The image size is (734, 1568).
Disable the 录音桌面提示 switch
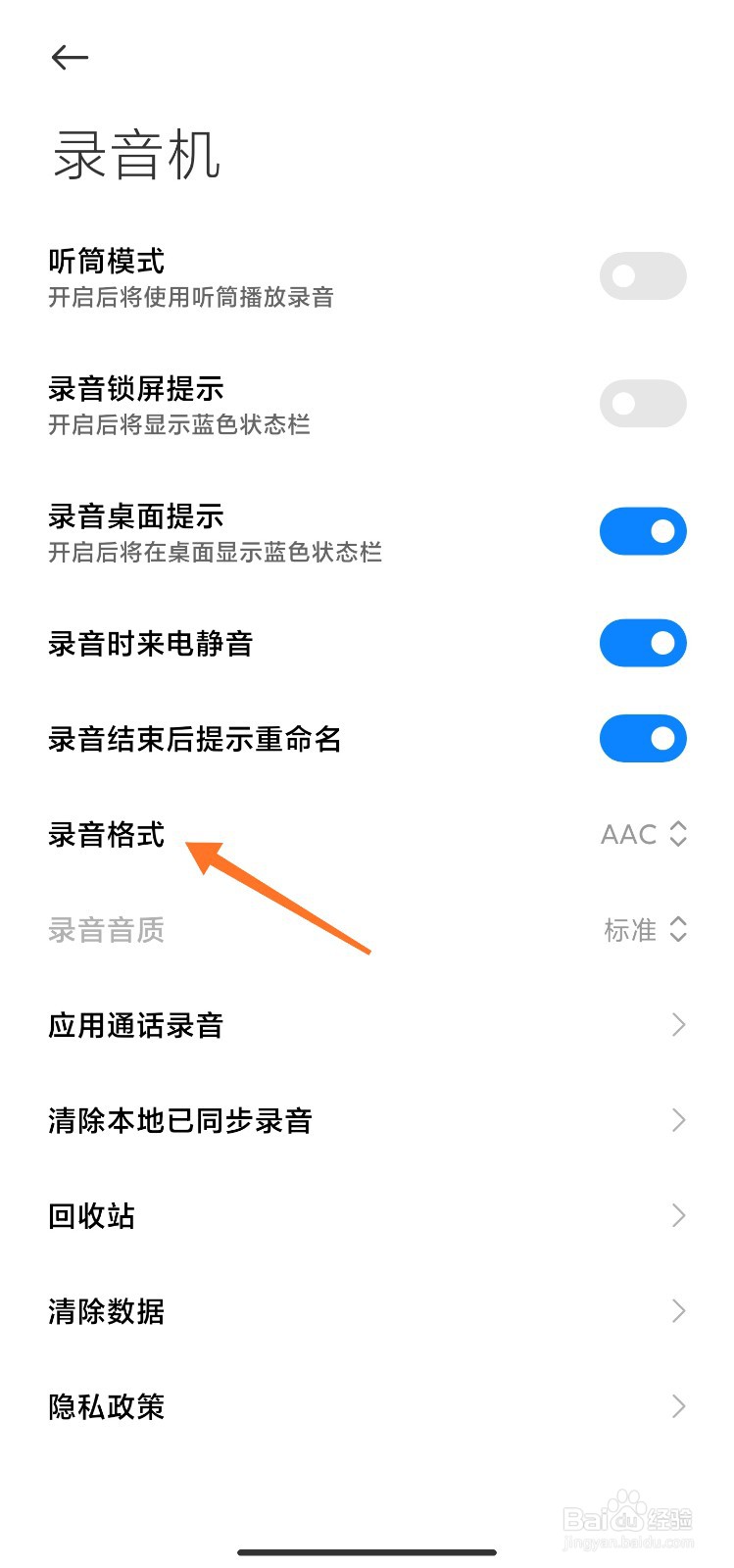[x=643, y=530]
